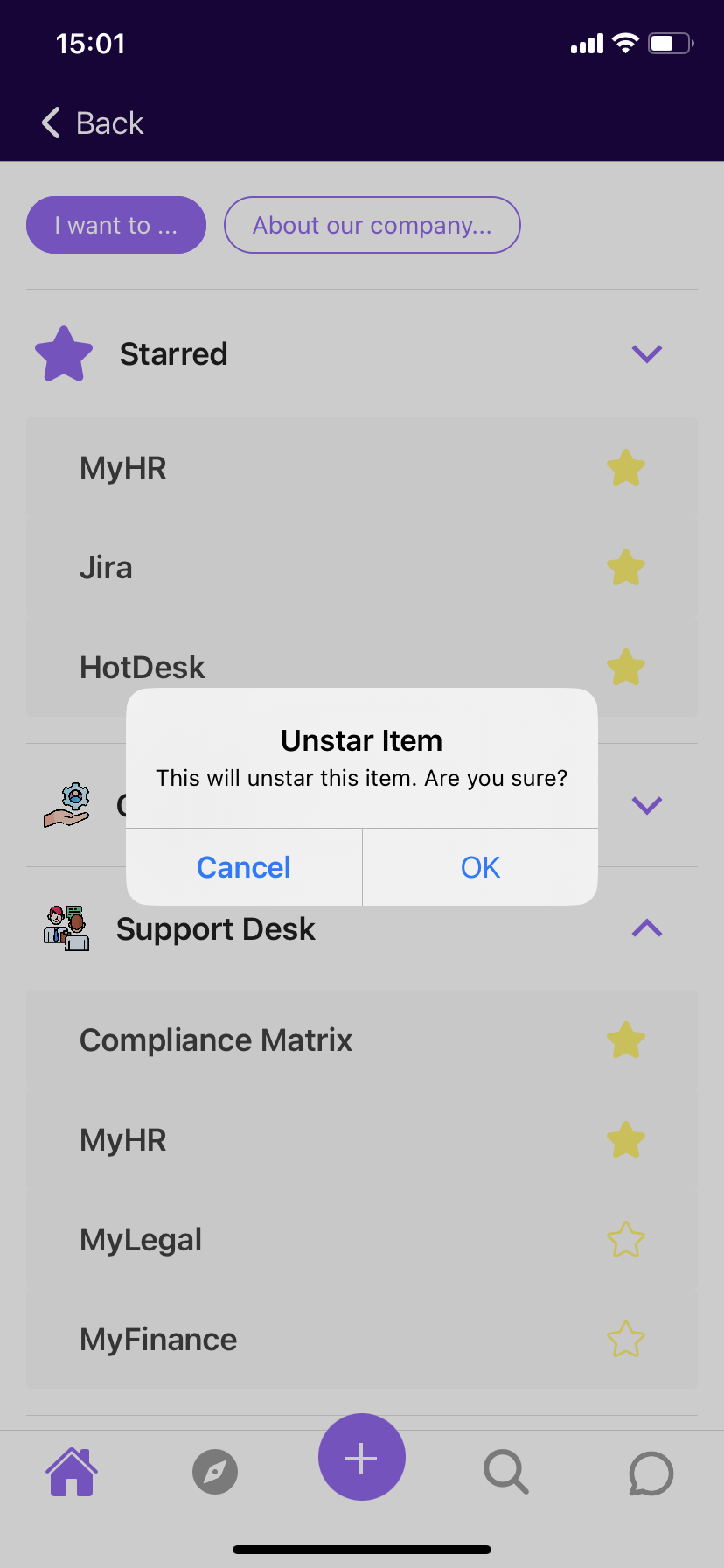This screenshot has height=1568, width=724.
Task: Tap the plus floating action button
Action: pos(362,1458)
